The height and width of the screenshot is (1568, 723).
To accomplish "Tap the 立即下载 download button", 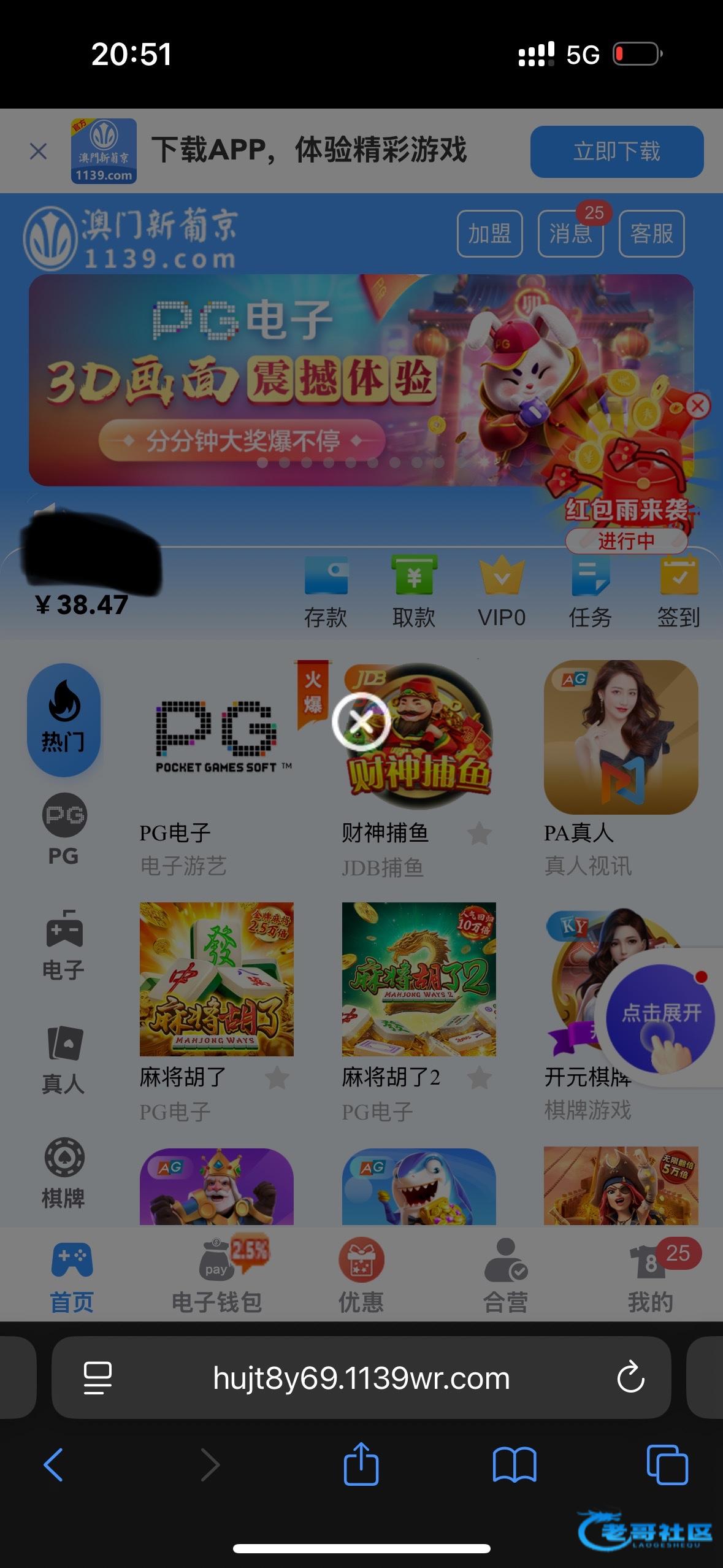I will pos(616,152).
